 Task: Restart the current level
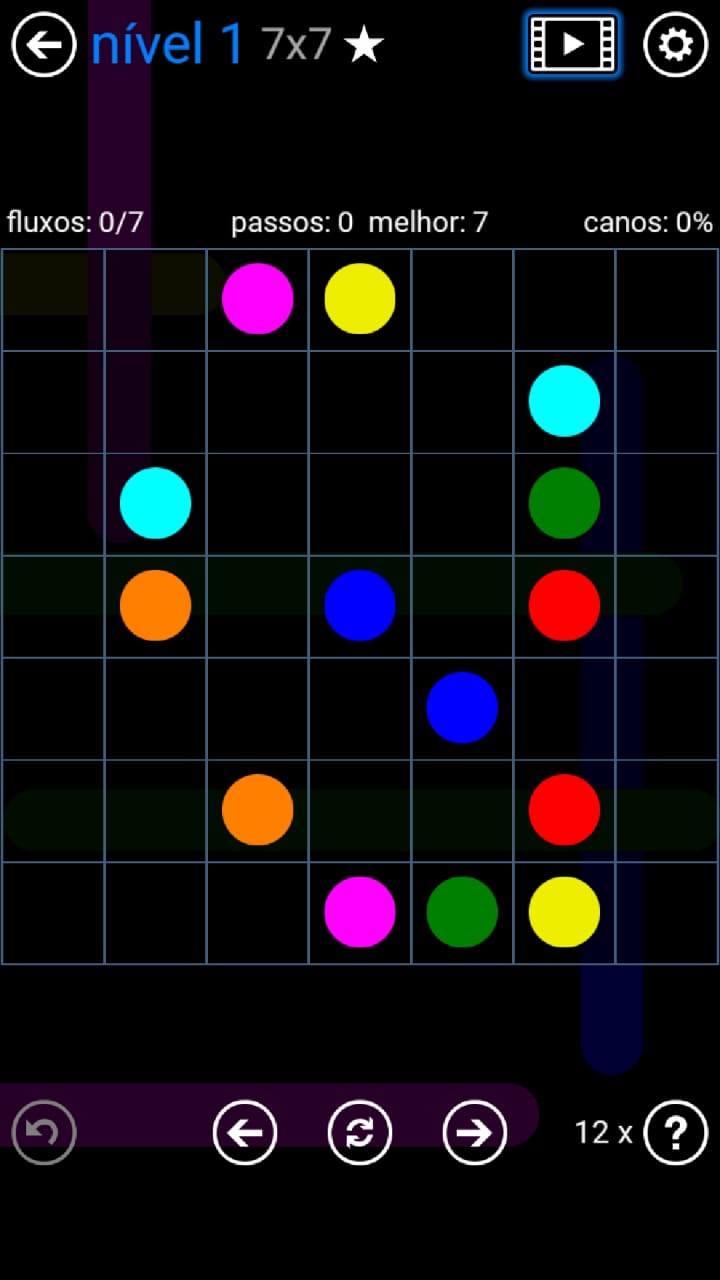coord(360,1132)
